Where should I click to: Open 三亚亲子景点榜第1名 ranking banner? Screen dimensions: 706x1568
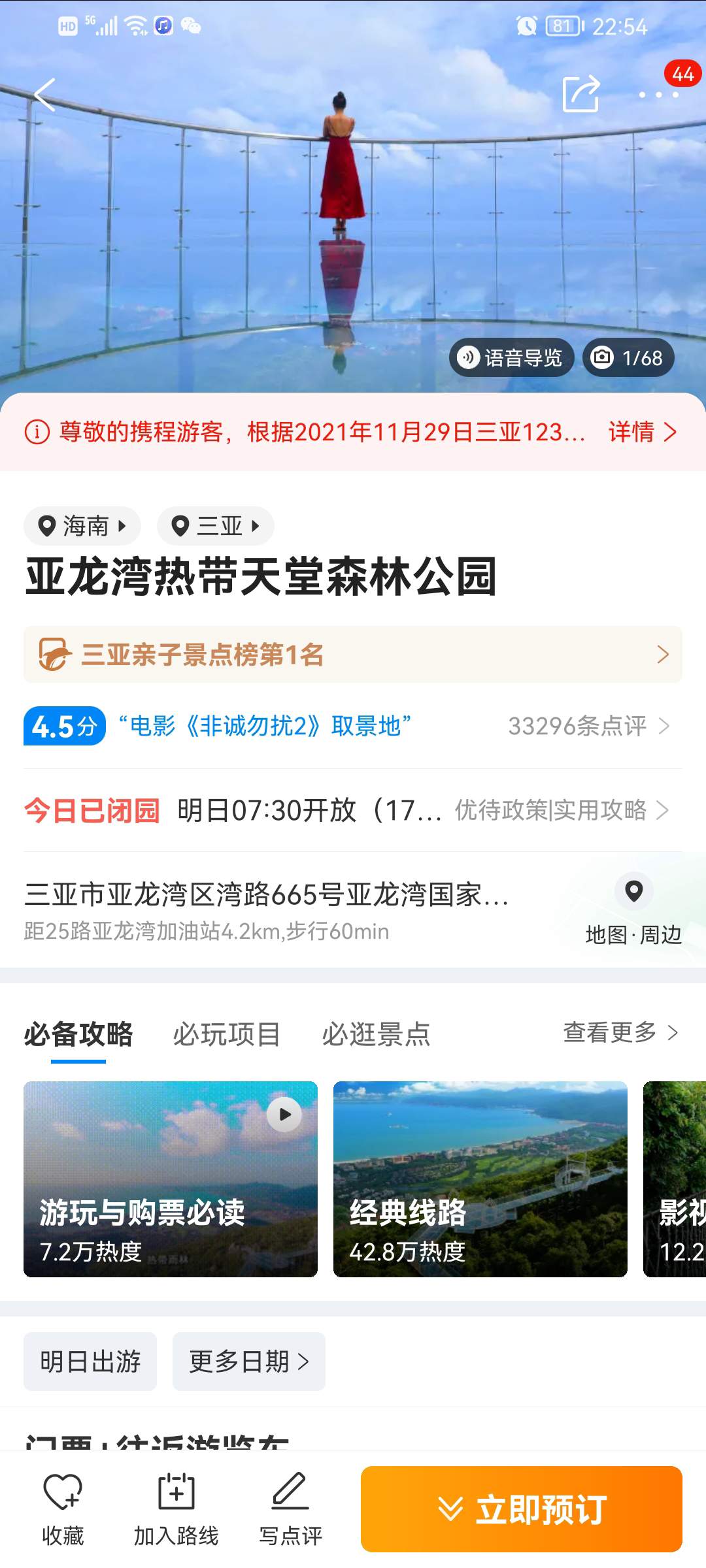(x=353, y=655)
